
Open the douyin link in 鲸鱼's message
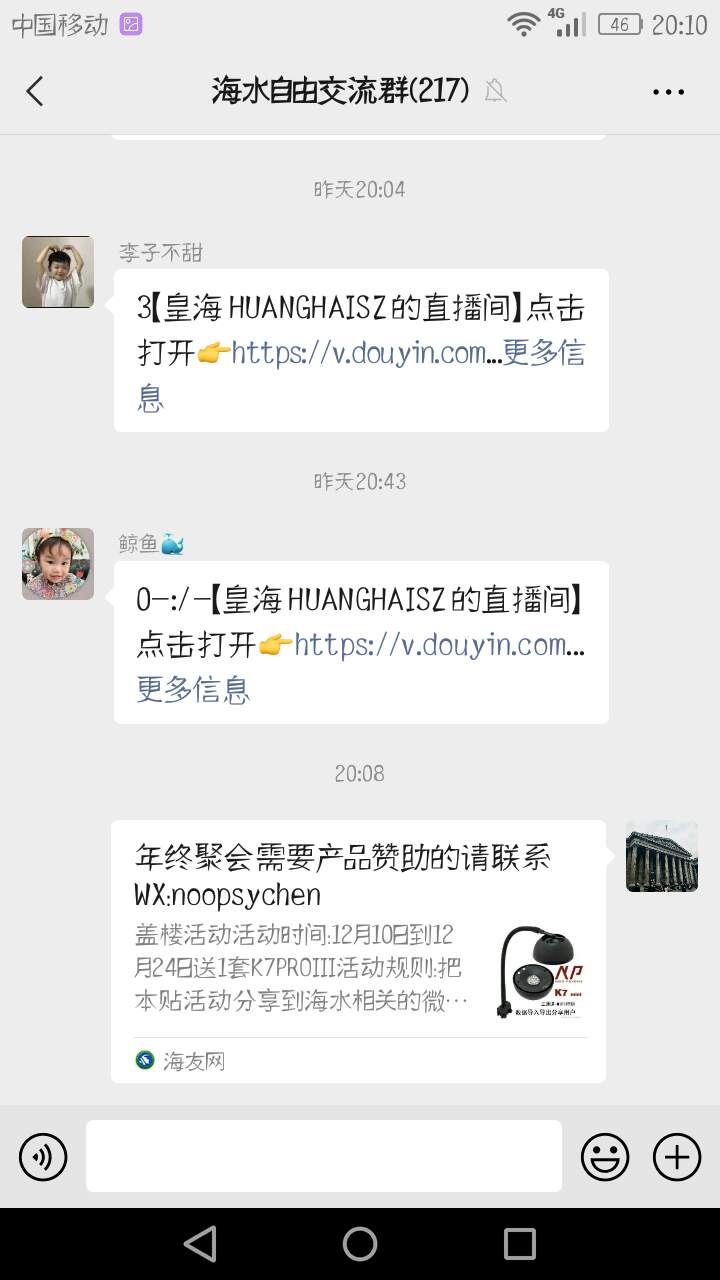438,645
